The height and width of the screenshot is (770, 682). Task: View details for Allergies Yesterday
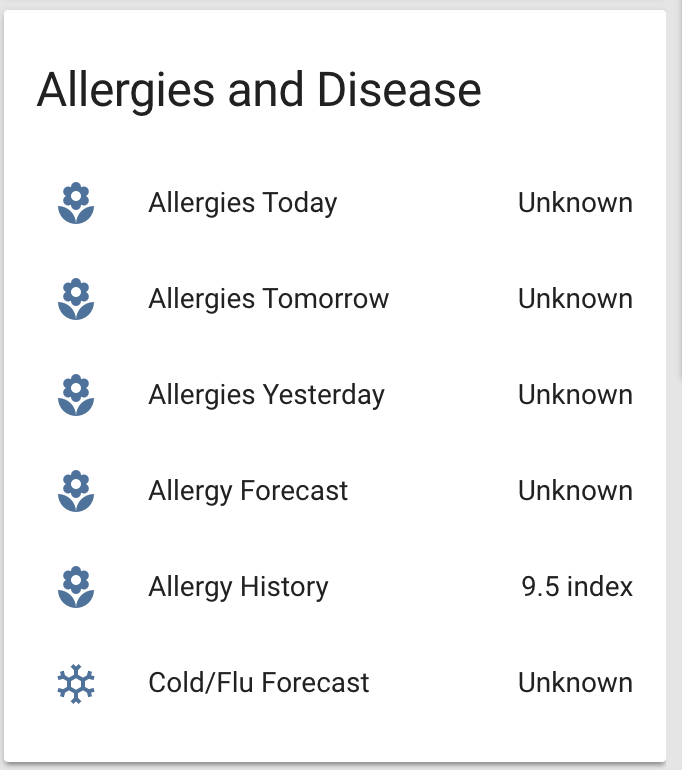pos(266,395)
